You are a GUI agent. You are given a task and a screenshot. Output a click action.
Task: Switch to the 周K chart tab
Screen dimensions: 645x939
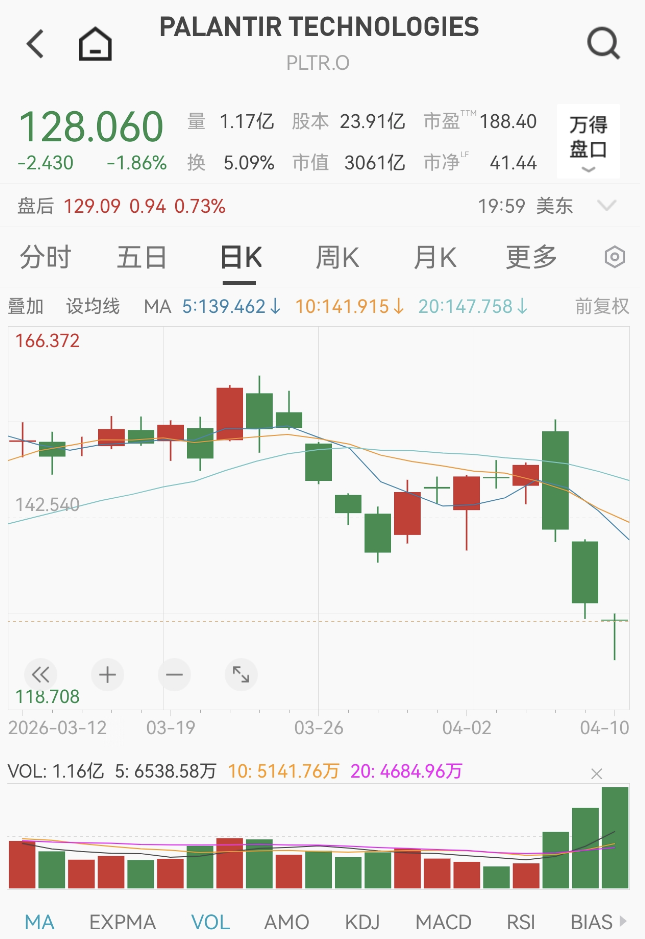tap(337, 257)
